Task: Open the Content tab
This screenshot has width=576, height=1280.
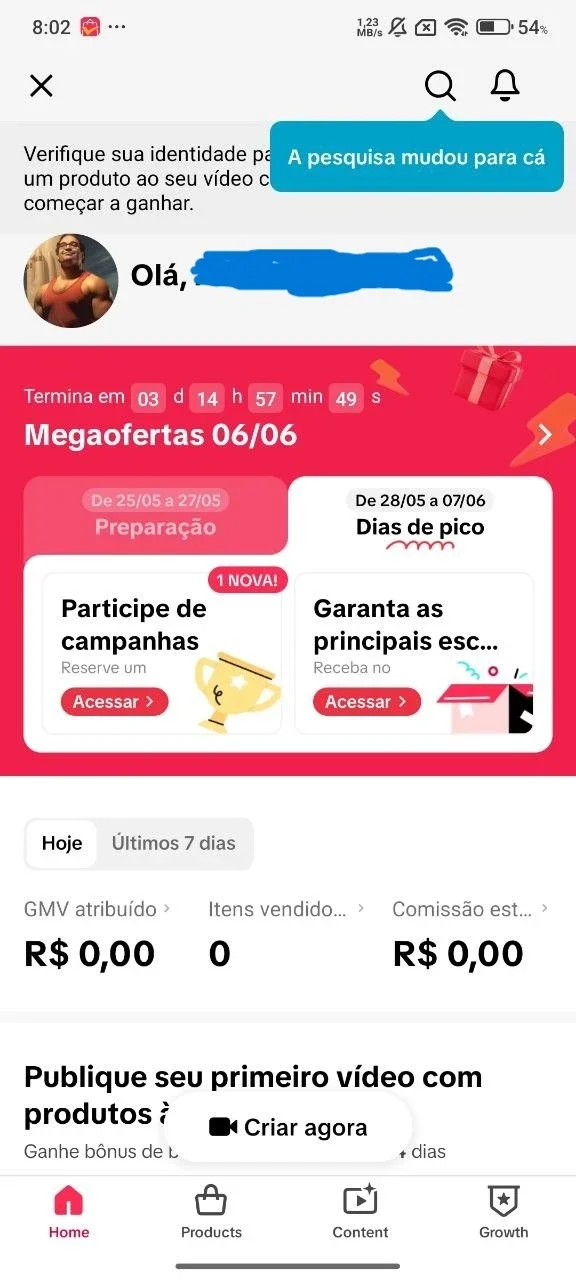Action: [x=360, y=1211]
